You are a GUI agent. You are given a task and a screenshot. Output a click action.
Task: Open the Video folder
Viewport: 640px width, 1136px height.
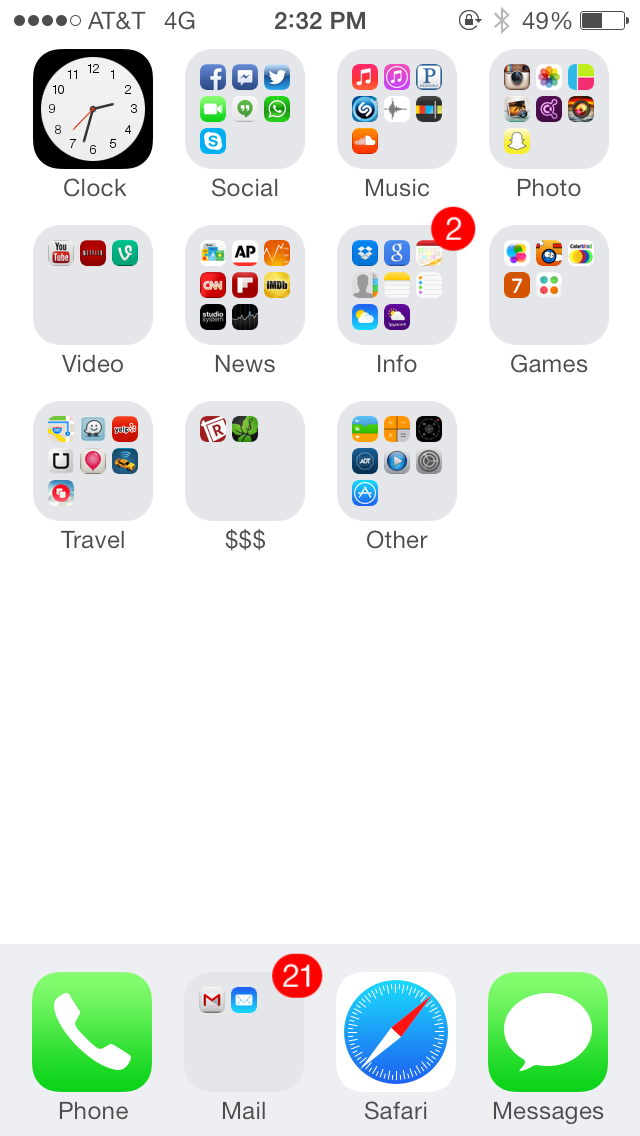[x=93, y=285]
